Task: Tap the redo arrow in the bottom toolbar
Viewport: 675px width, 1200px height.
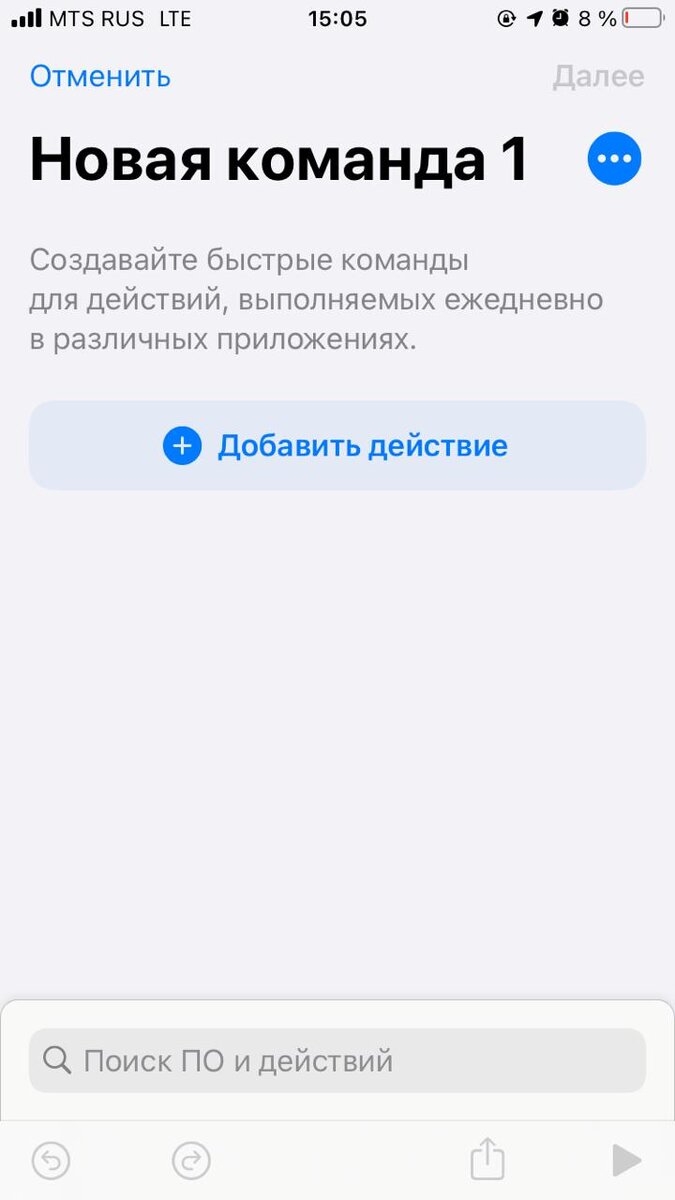Action: click(191, 1161)
